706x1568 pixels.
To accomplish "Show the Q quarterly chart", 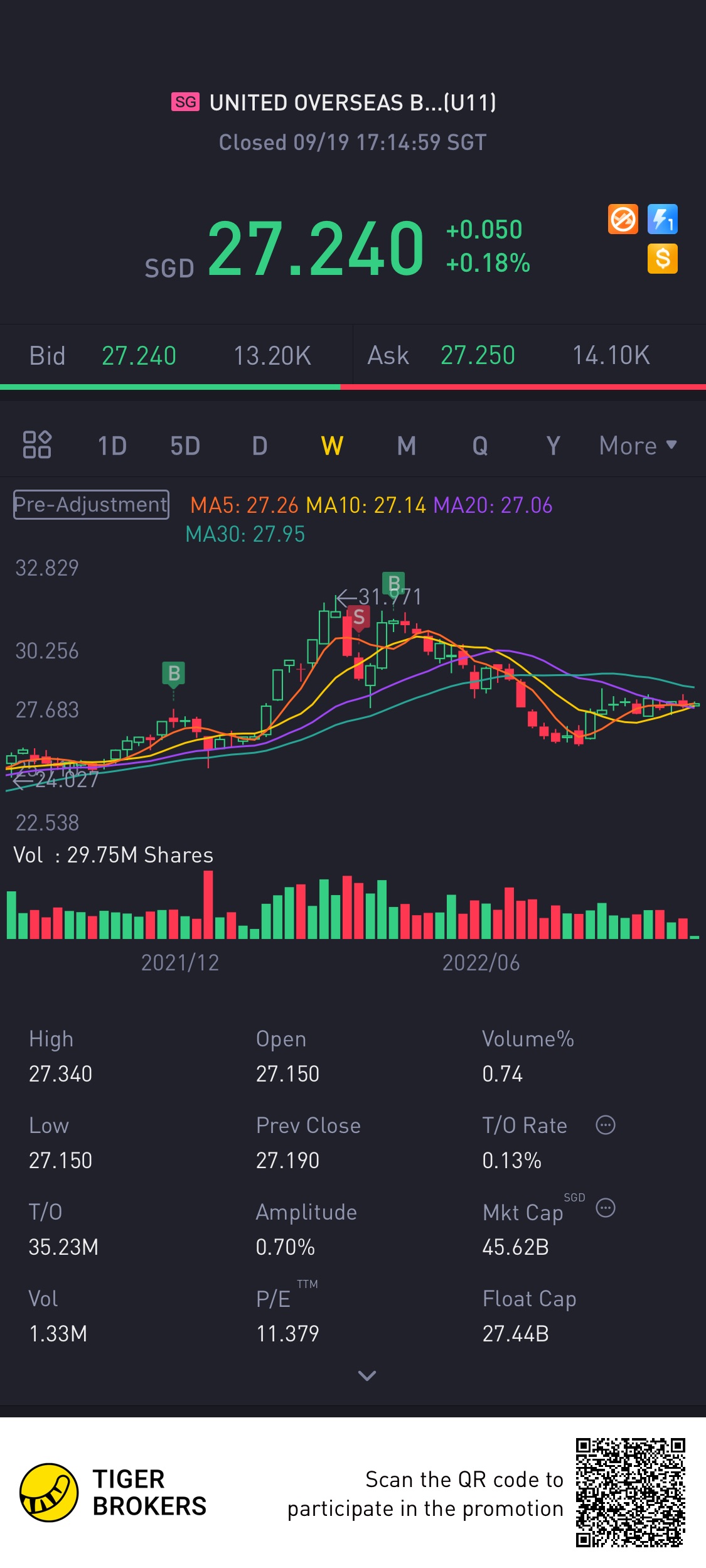I will (x=480, y=446).
